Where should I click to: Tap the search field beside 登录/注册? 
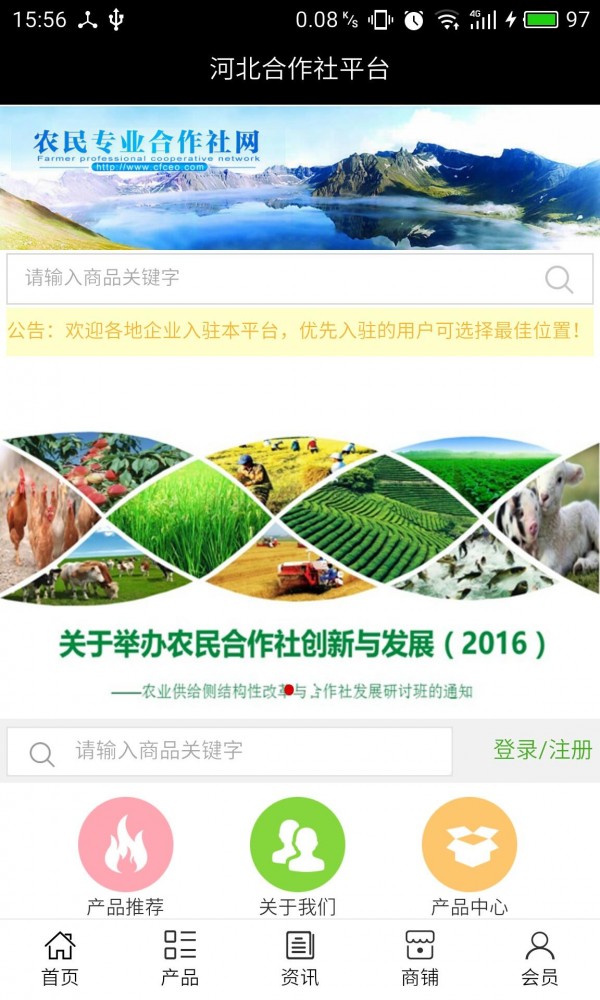click(230, 751)
